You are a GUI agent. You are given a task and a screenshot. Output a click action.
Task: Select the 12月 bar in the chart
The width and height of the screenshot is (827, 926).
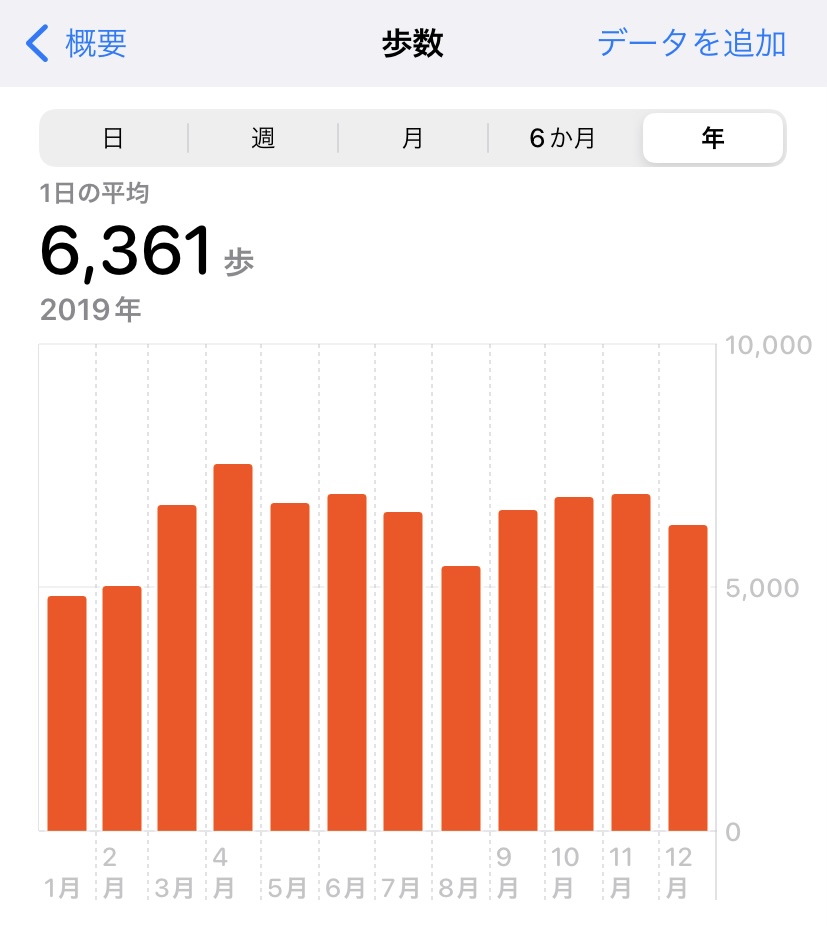687,678
